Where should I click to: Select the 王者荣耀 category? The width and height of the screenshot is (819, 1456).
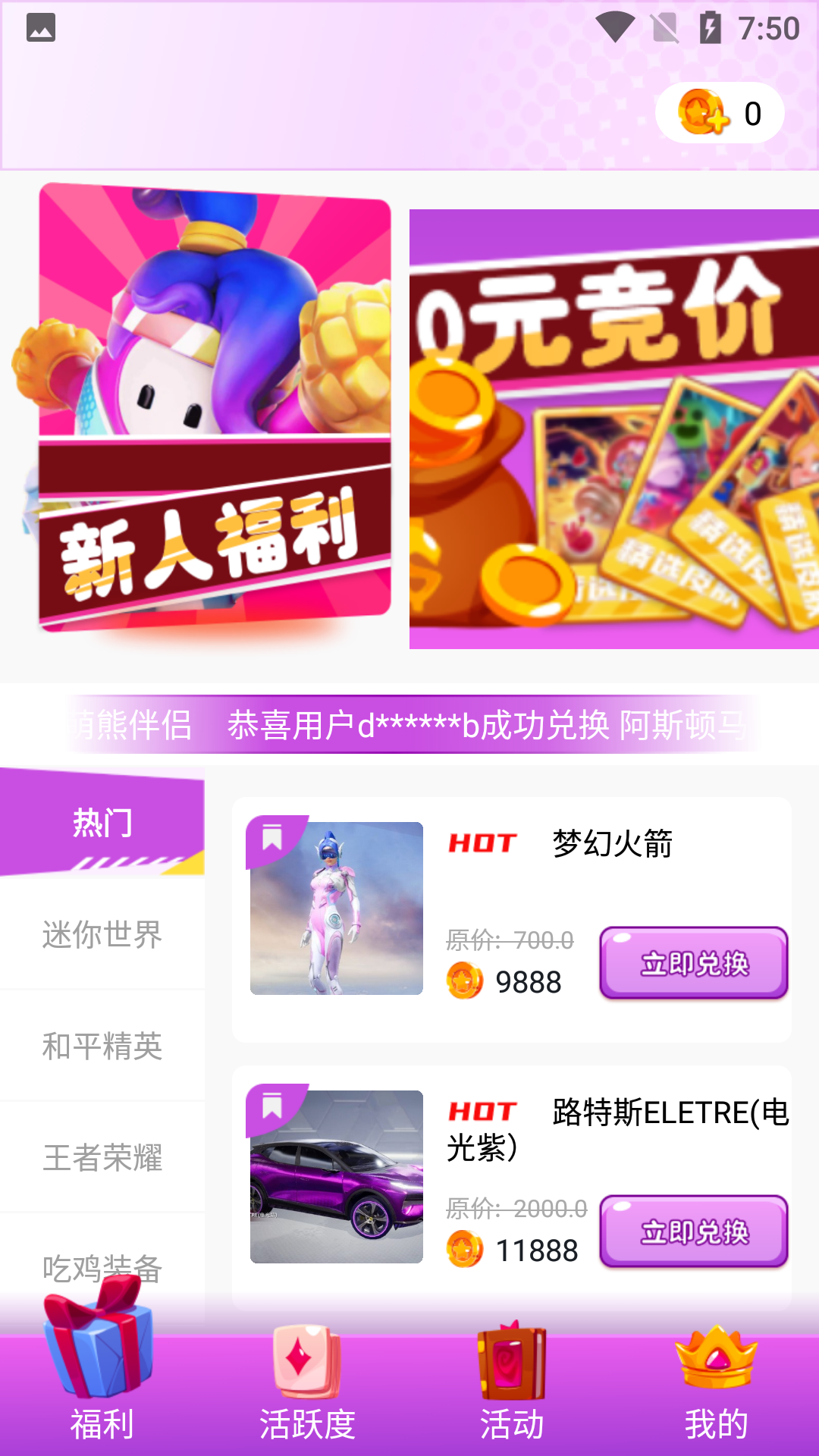click(x=102, y=1157)
